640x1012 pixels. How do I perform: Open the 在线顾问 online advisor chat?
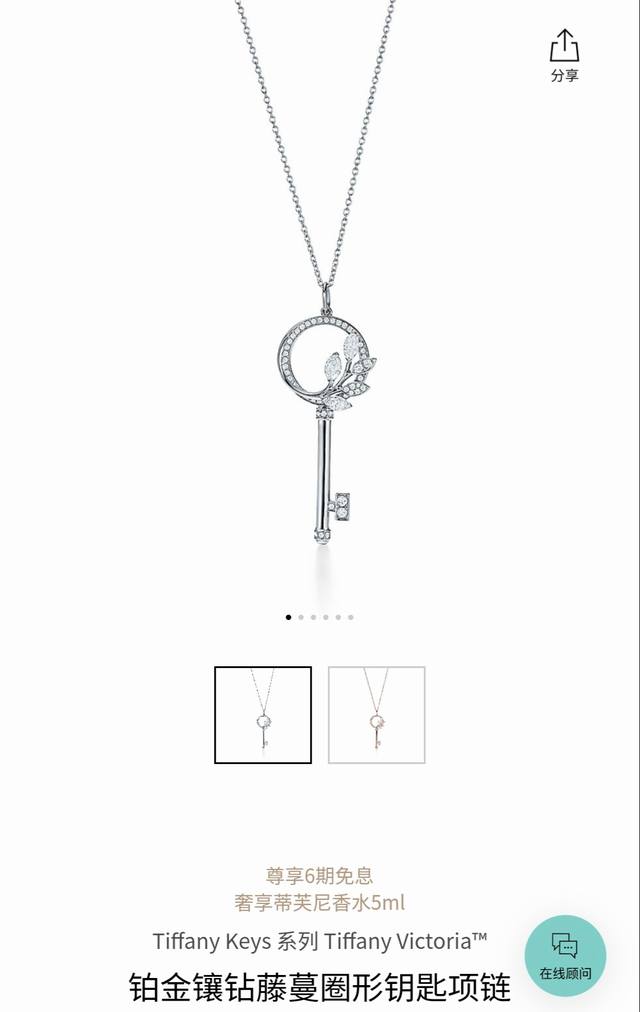pyautogui.click(x=565, y=955)
